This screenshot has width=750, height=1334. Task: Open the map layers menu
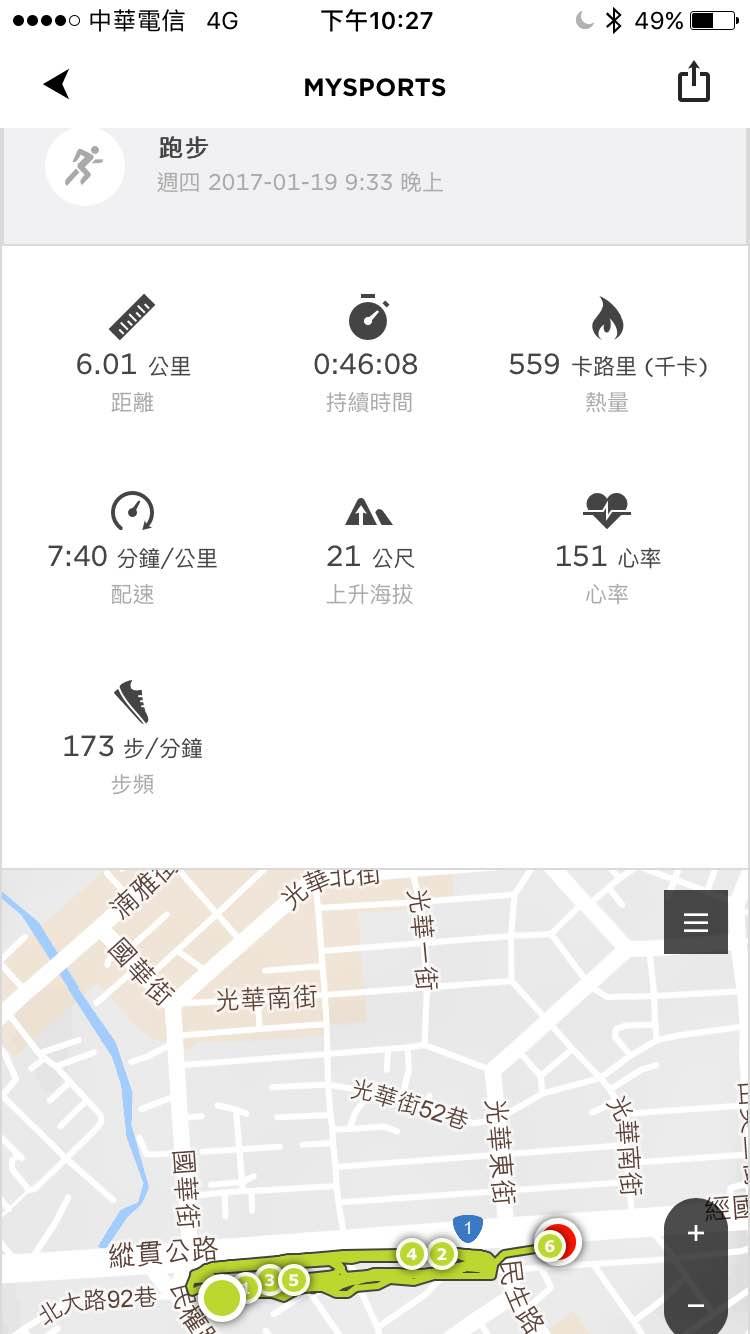pos(696,922)
